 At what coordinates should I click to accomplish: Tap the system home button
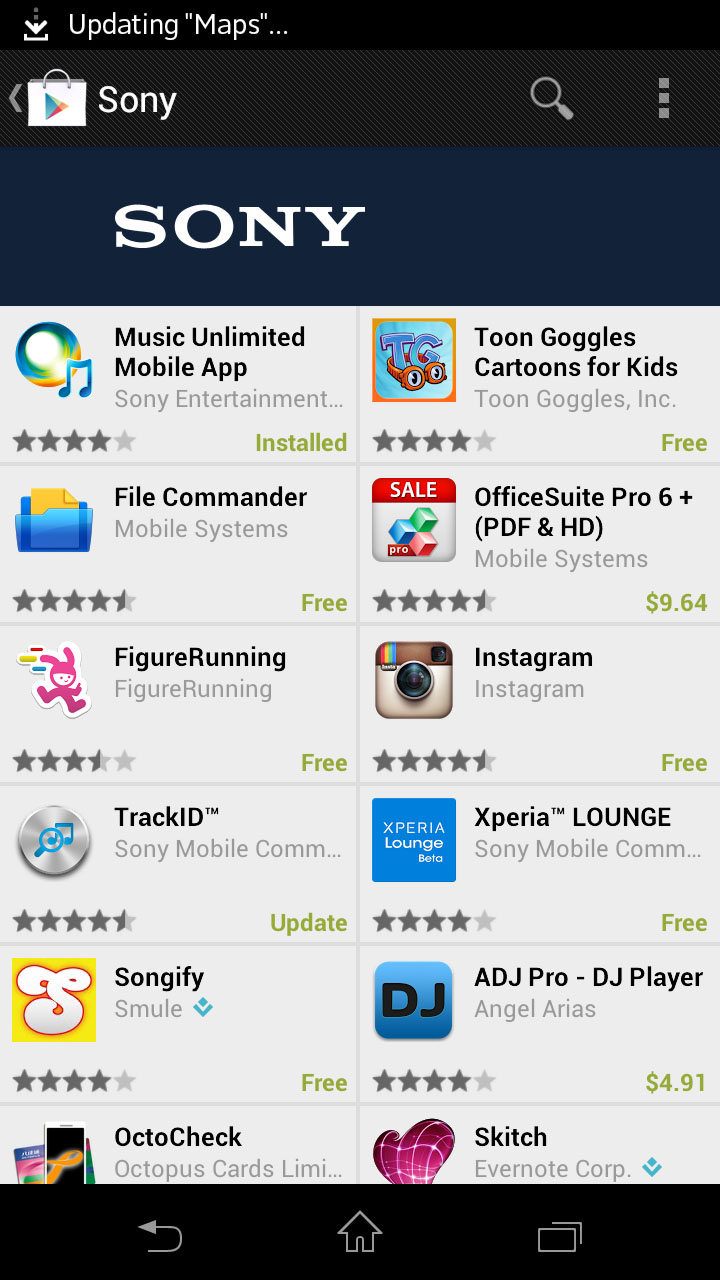(360, 1233)
